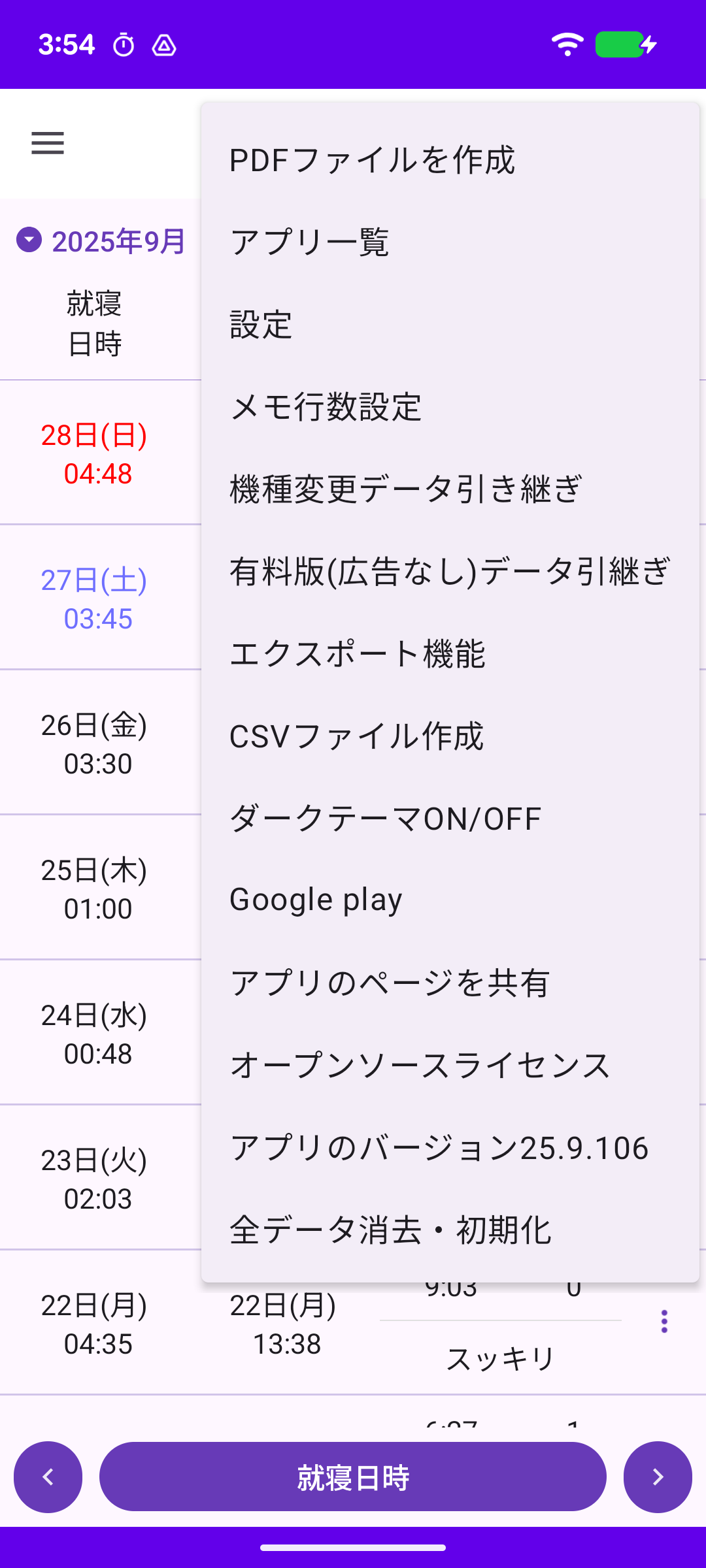
Task: Open アプリ一覧 menu item
Action: tap(310, 242)
